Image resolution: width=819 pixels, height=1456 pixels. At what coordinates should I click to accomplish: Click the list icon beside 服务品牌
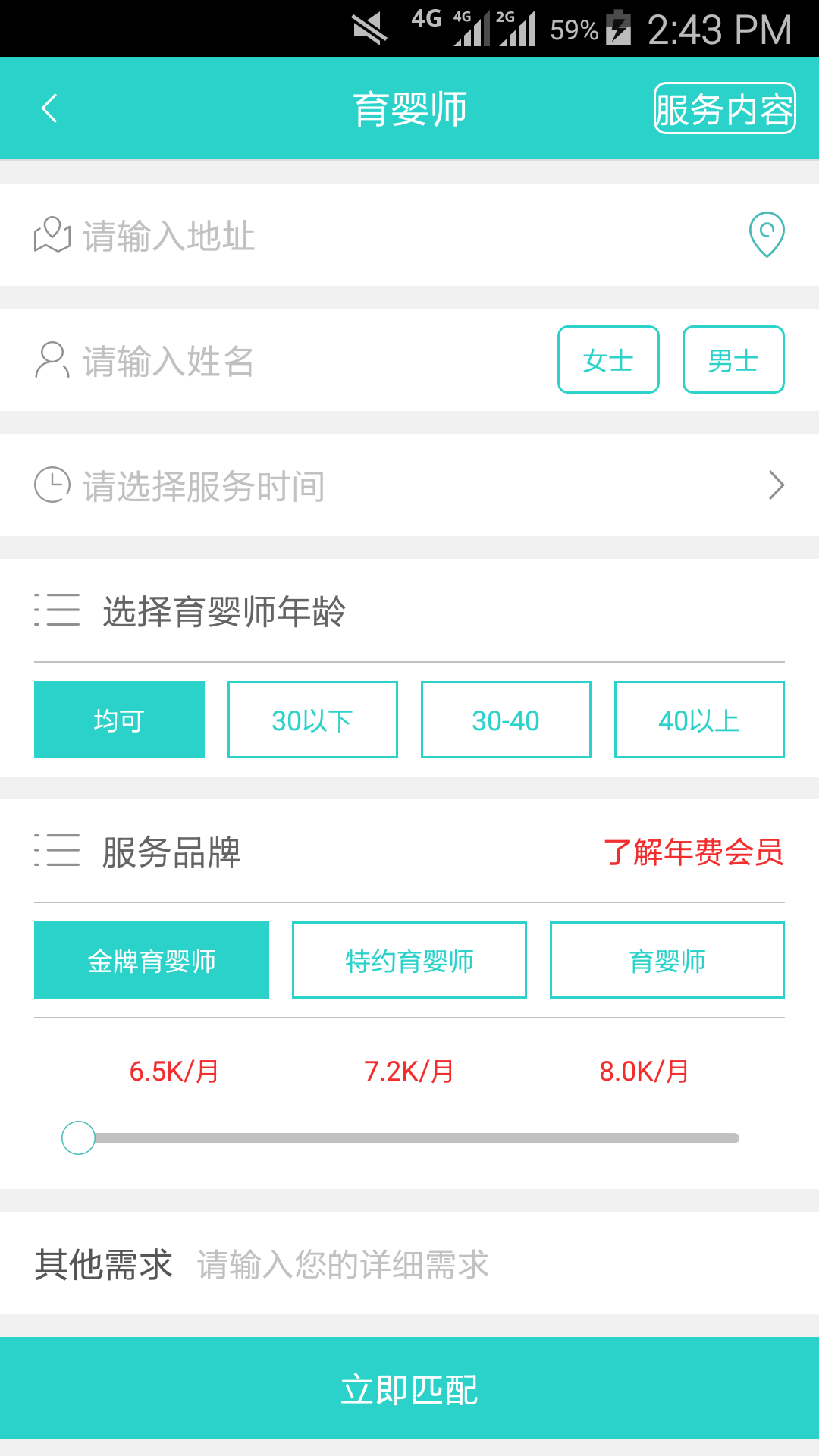tap(55, 852)
